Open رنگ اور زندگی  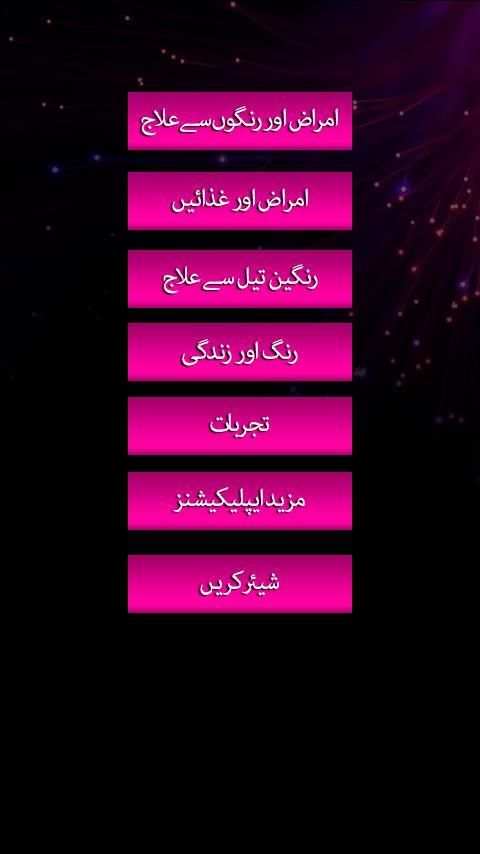click(x=240, y=352)
